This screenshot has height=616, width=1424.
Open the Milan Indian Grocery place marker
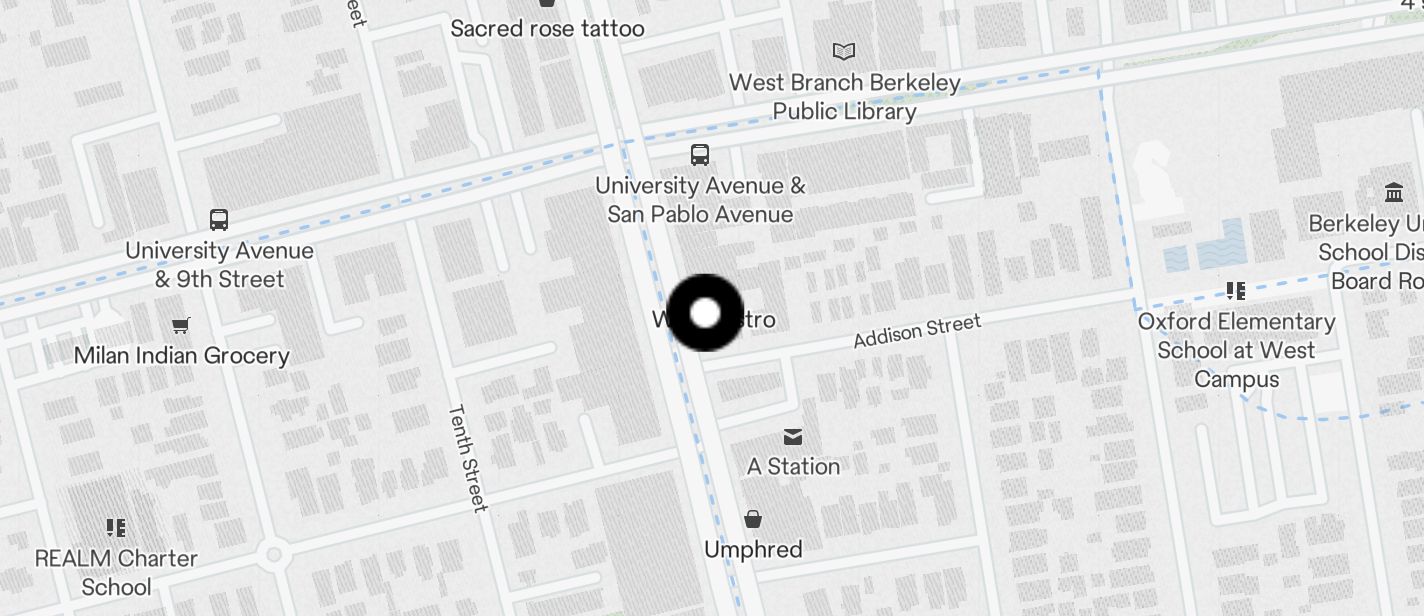pyautogui.click(x=181, y=325)
